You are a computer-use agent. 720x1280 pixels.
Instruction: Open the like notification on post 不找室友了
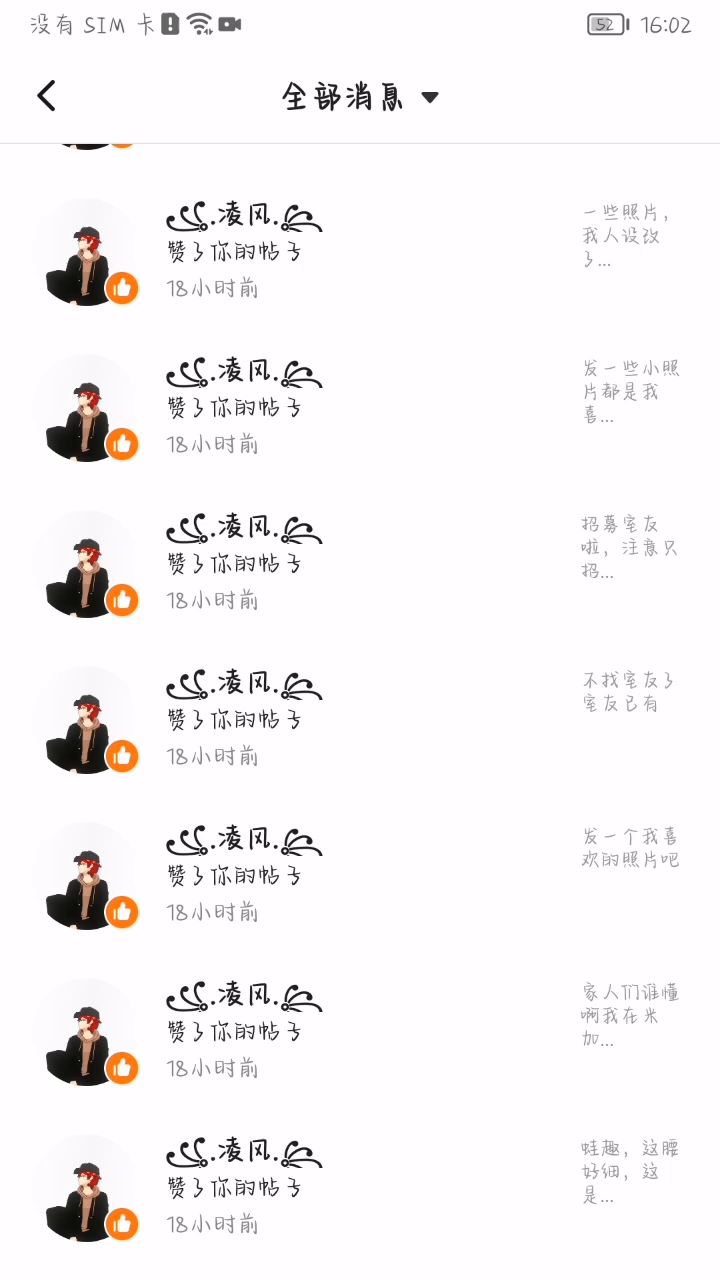[360, 720]
